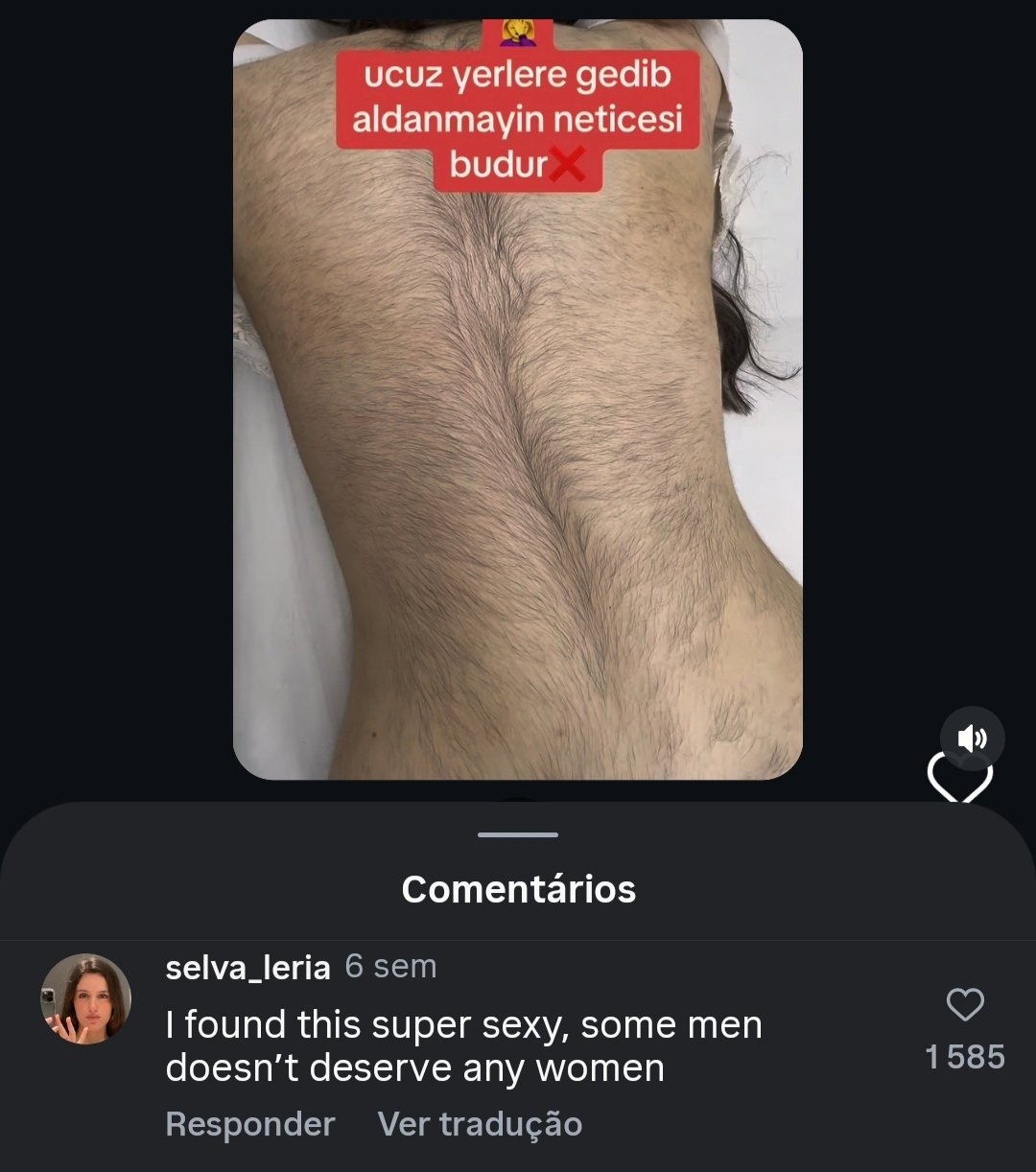Open selva_leria username profile
Image resolution: width=1036 pixels, height=1172 pixels.
tap(247, 968)
